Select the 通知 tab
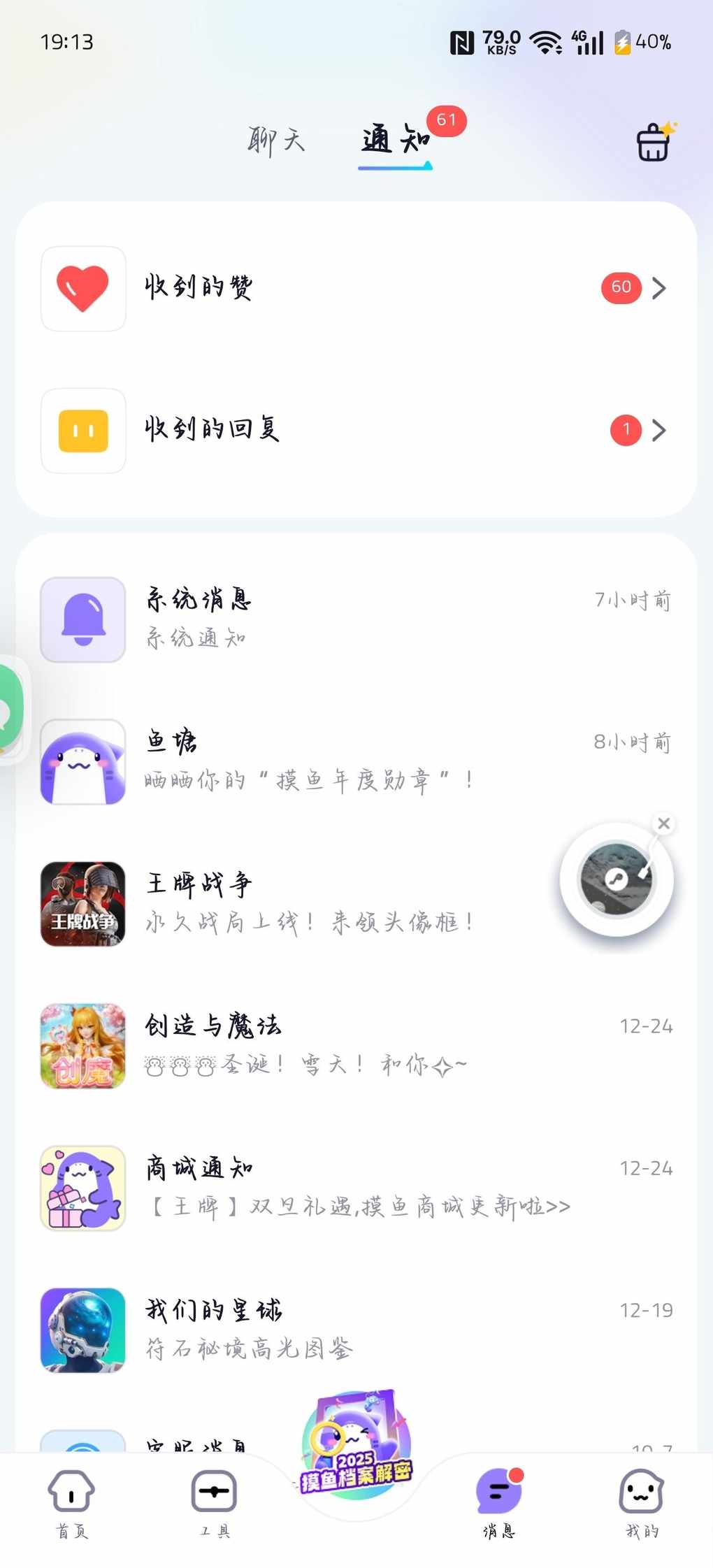 pos(395,141)
